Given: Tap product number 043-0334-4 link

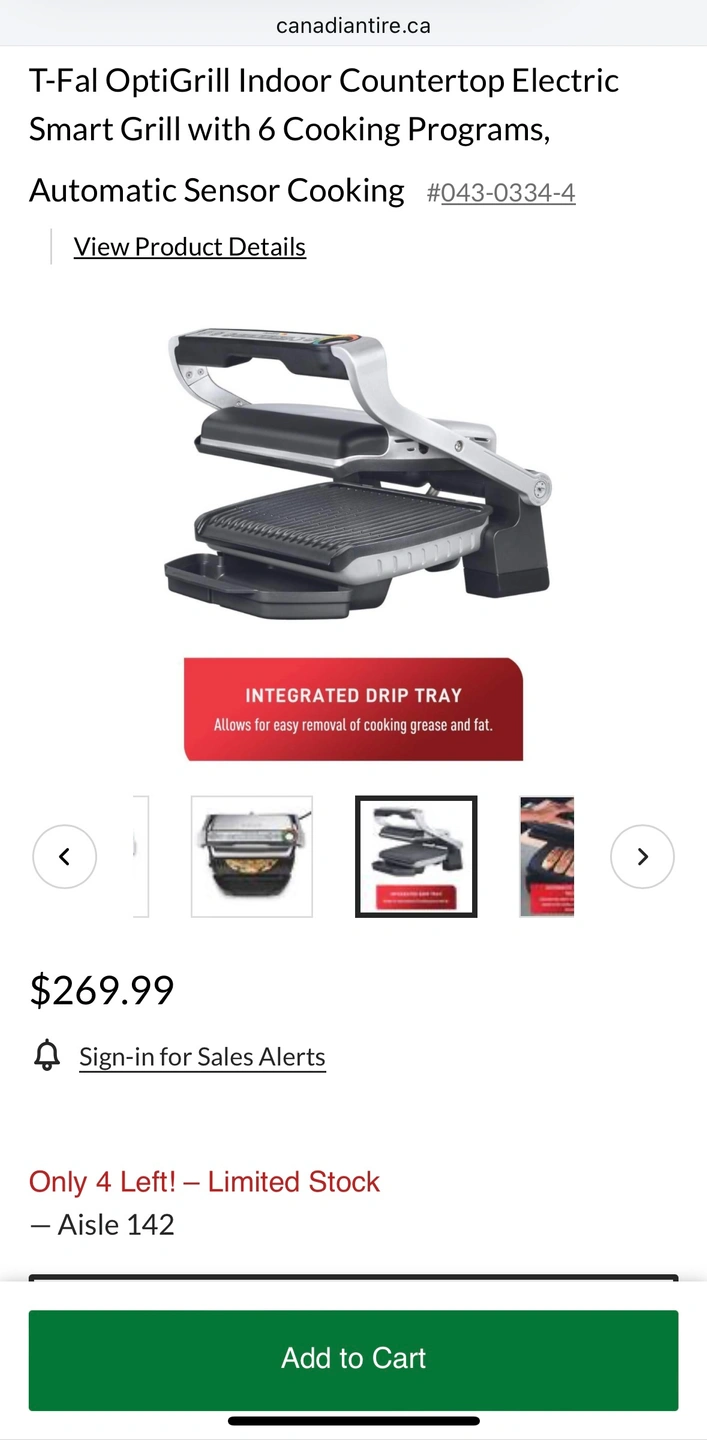Looking at the screenshot, I should click(507, 192).
